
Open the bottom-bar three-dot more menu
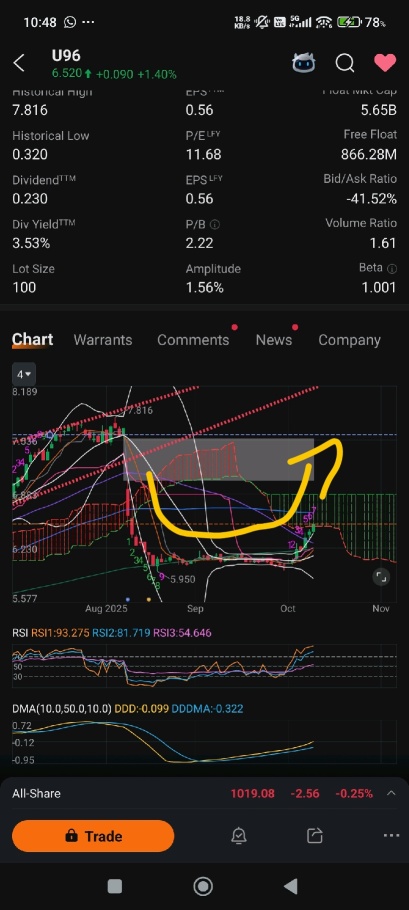coord(392,836)
